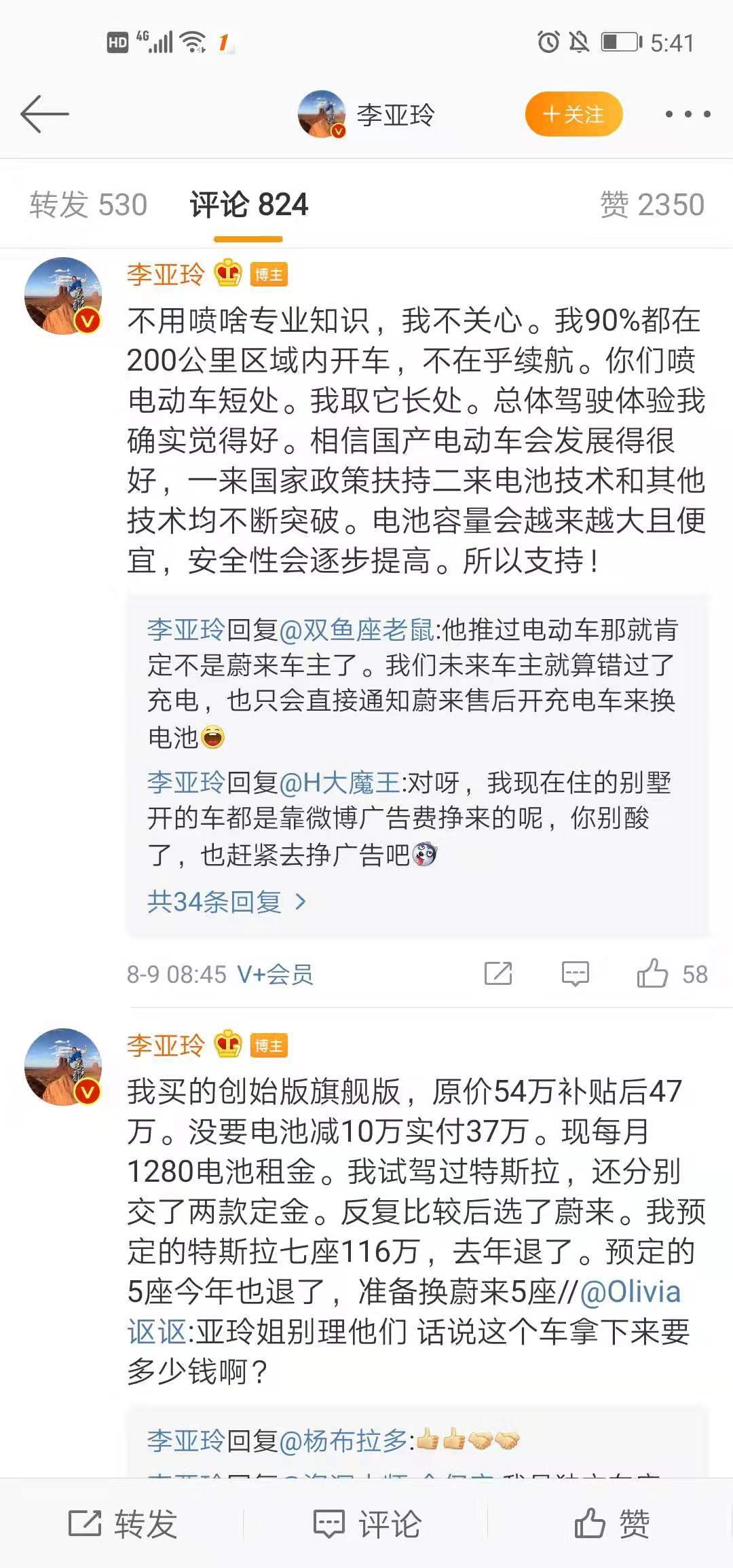This screenshot has height=1568, width=733.
Task: Open the three-dot overflow menu
Action: [688, 114]
